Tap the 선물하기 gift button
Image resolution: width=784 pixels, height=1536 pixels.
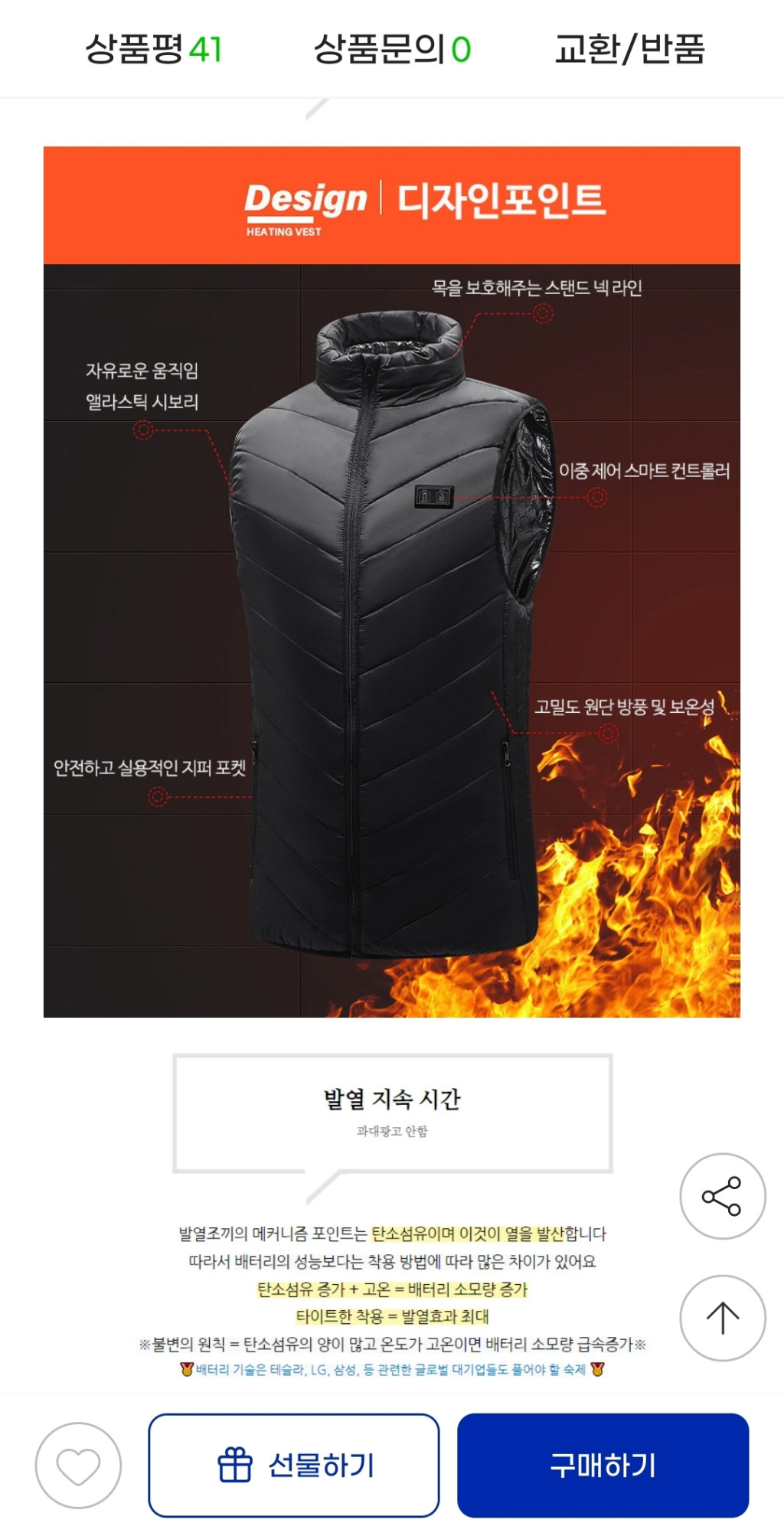294,1466
